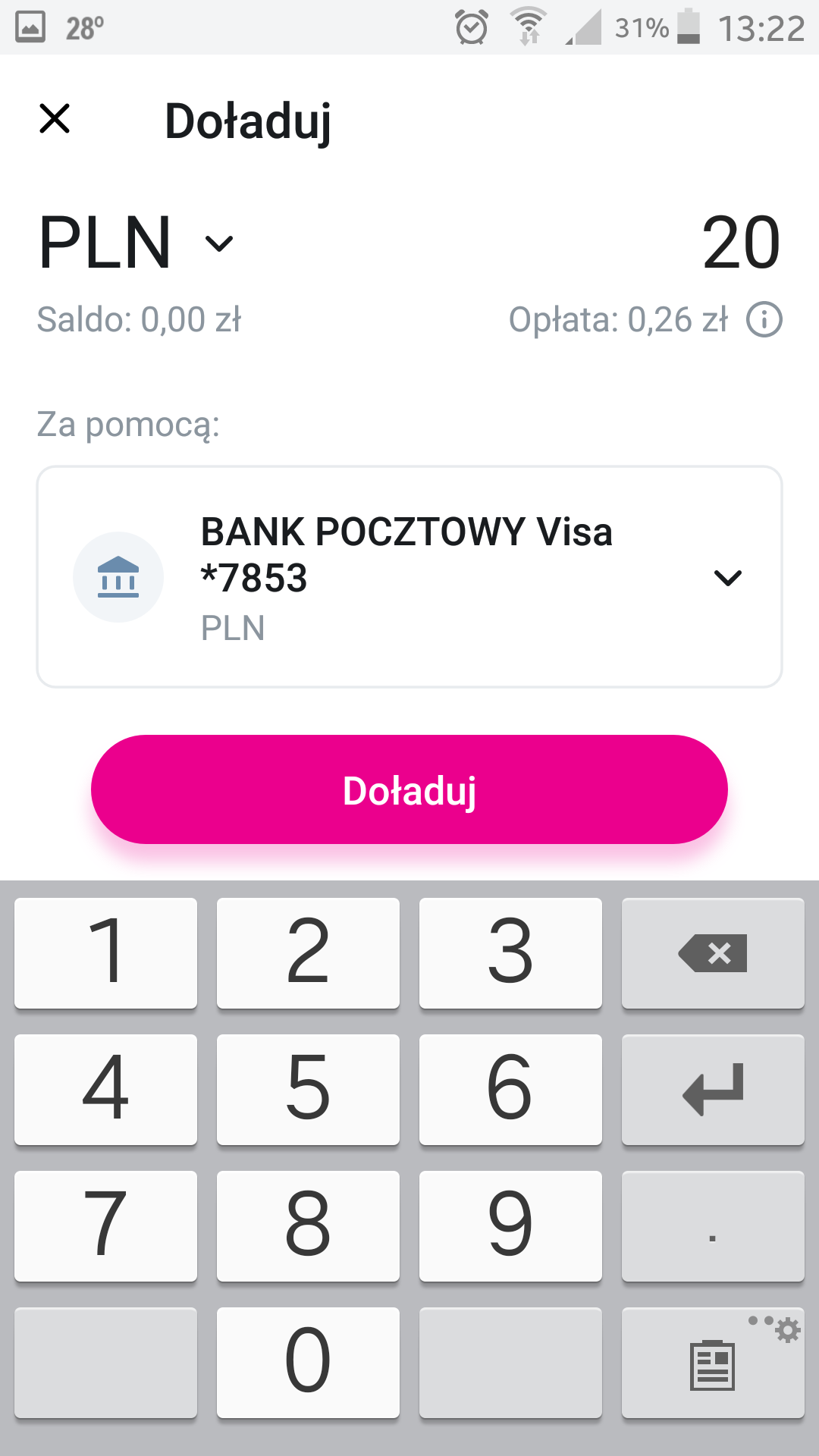Tap the alarm clock icon in the status bar
This screenshot has height=1456, width=819.
tap(472, 27)
